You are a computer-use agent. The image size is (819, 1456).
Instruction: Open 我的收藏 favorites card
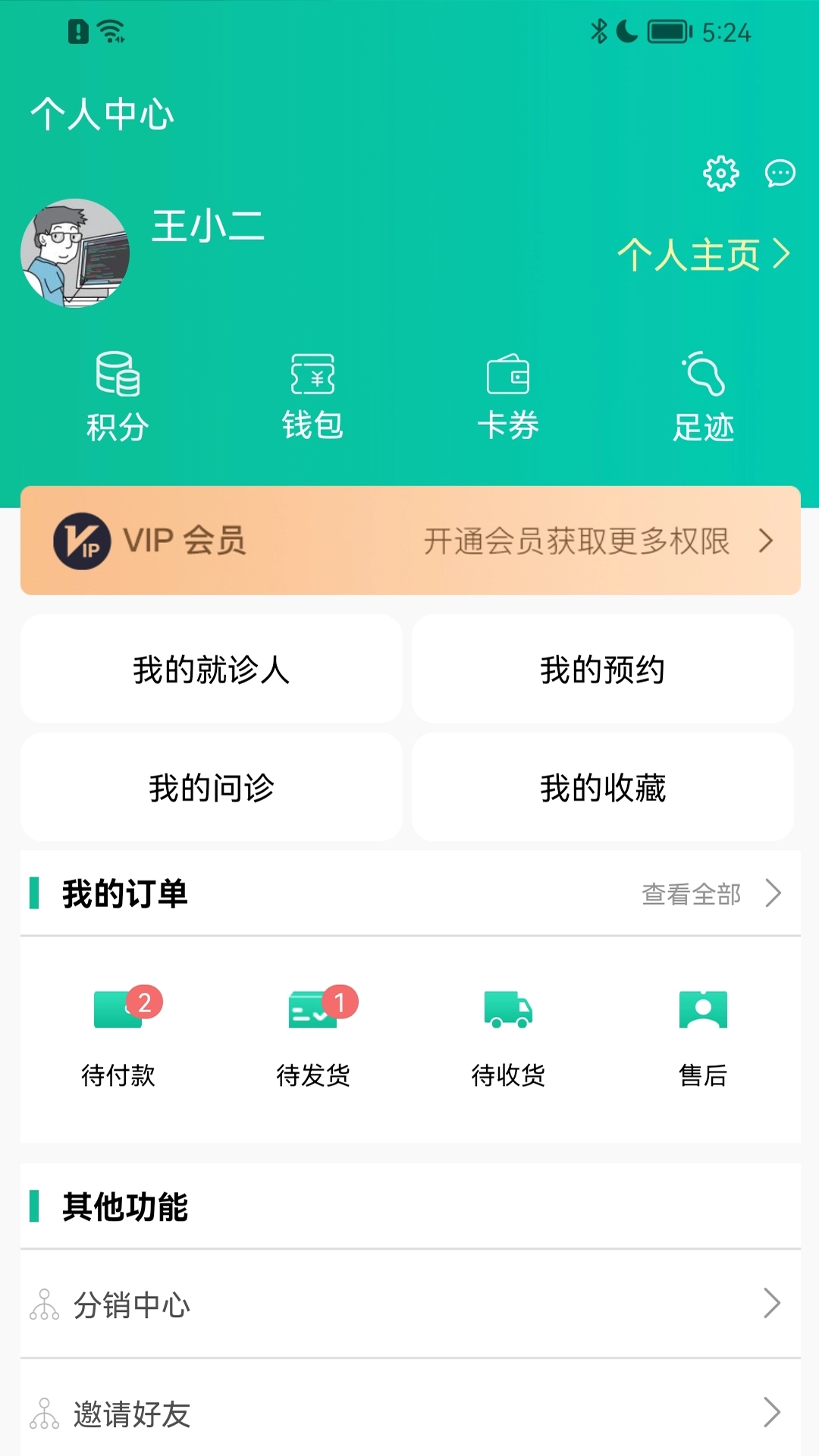[603, 789]
